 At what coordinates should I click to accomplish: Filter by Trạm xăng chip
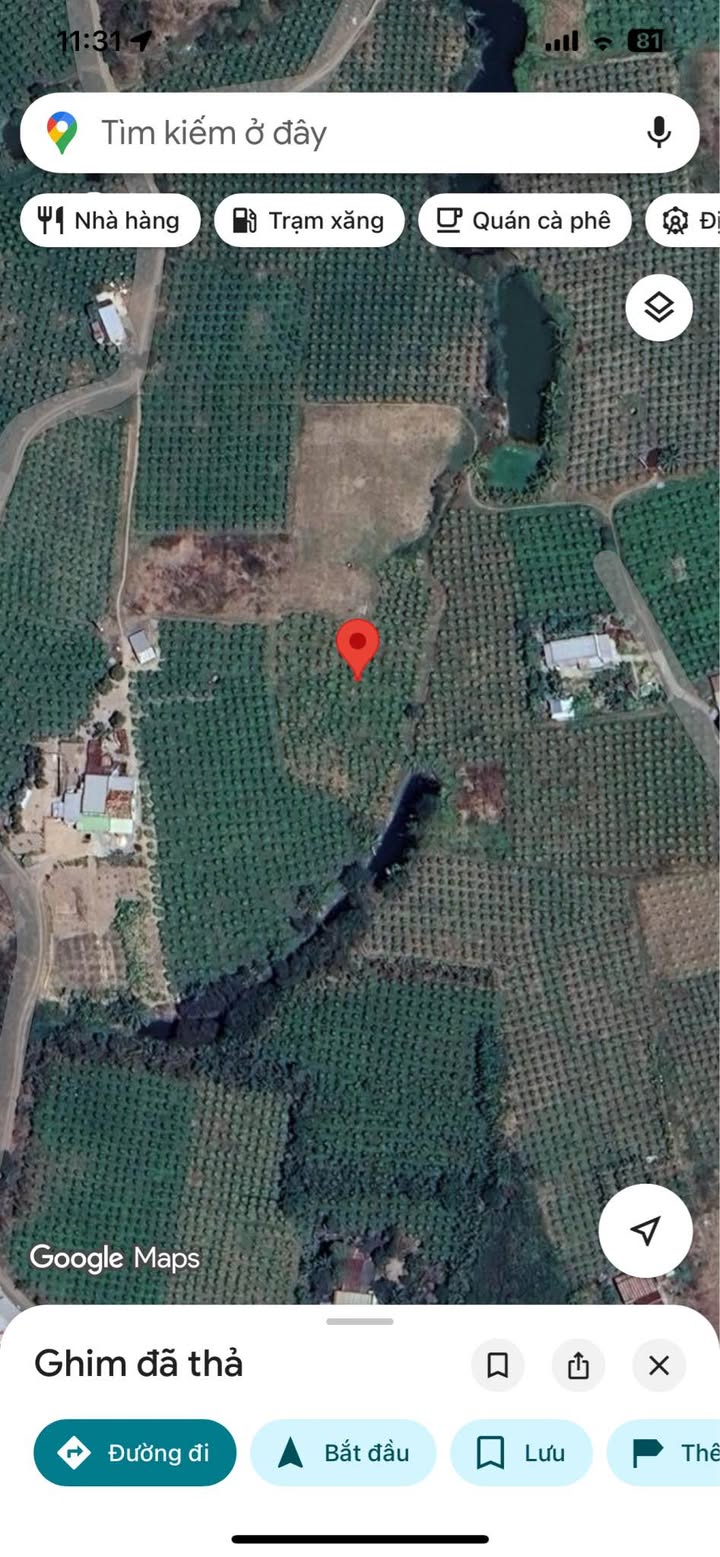(x=309, y=220)
